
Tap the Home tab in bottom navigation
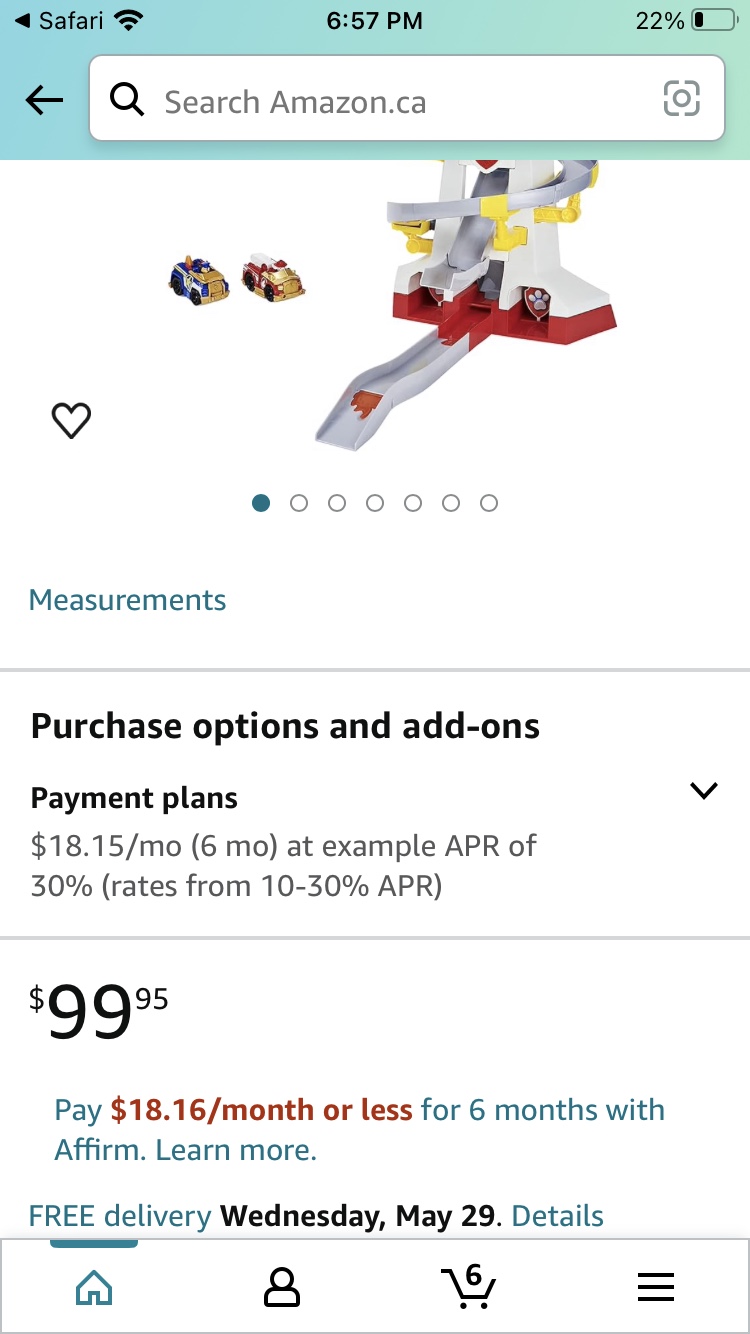click(93, 1287)
